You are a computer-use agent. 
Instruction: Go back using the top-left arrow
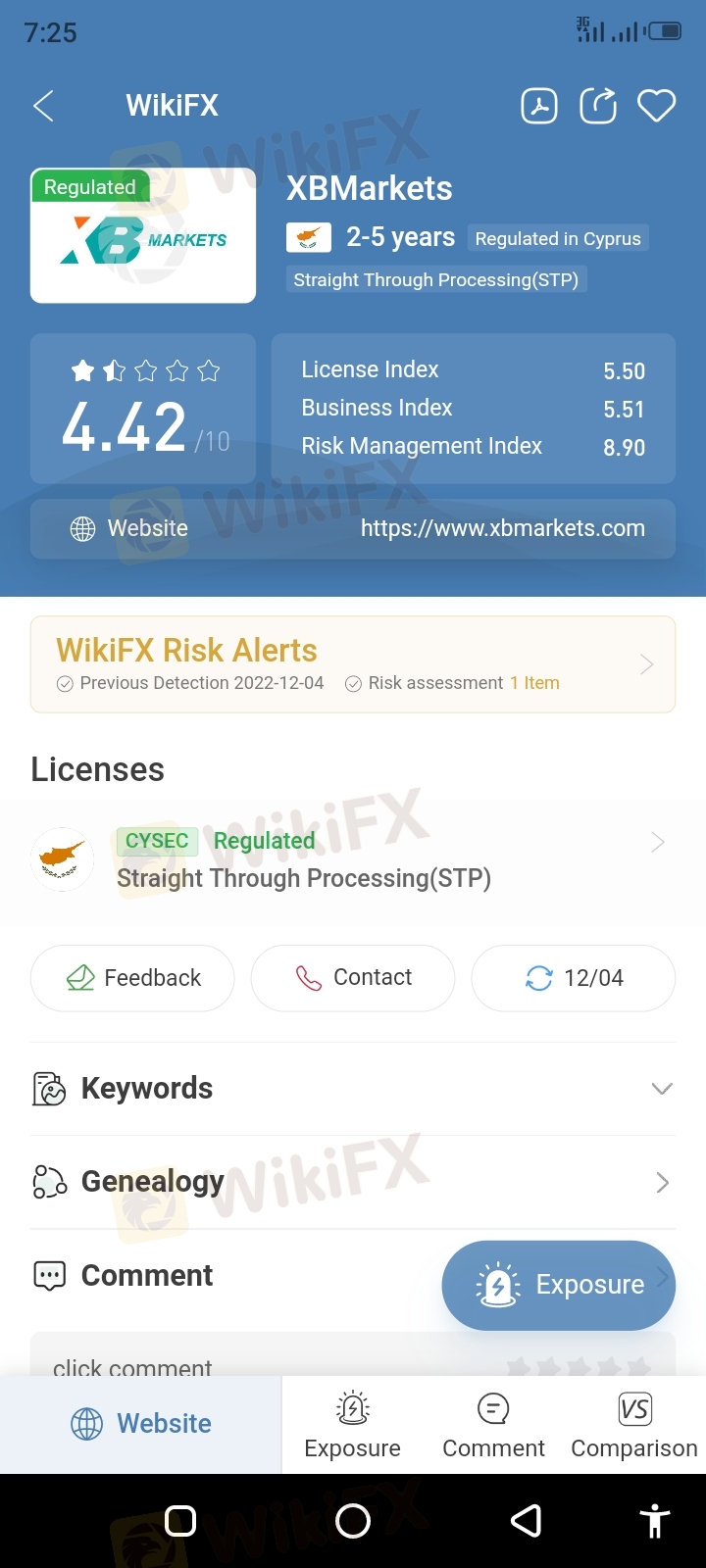coord(43,106)
